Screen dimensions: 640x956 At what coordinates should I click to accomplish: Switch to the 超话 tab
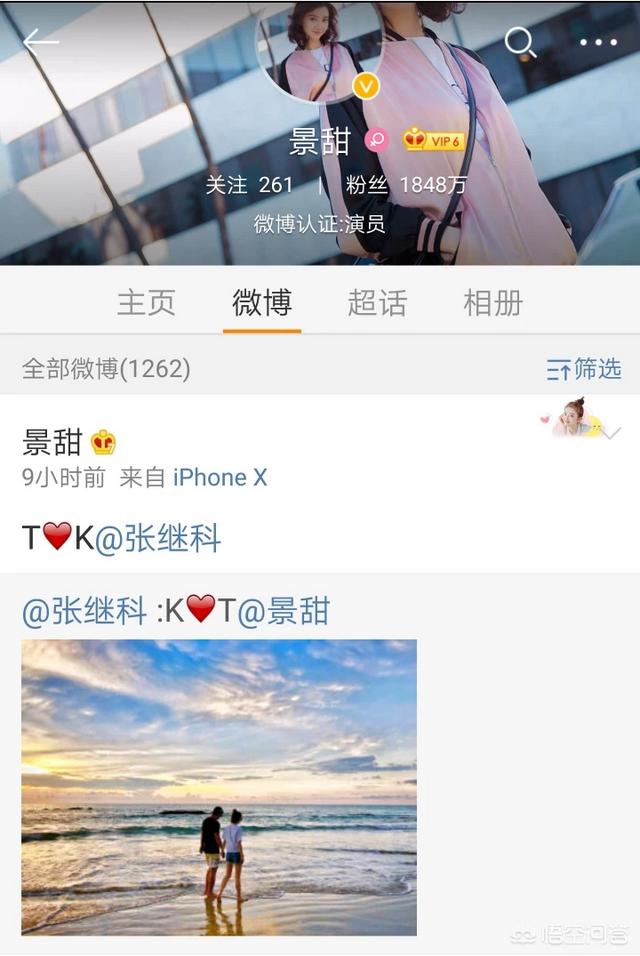tap(377, 302)
